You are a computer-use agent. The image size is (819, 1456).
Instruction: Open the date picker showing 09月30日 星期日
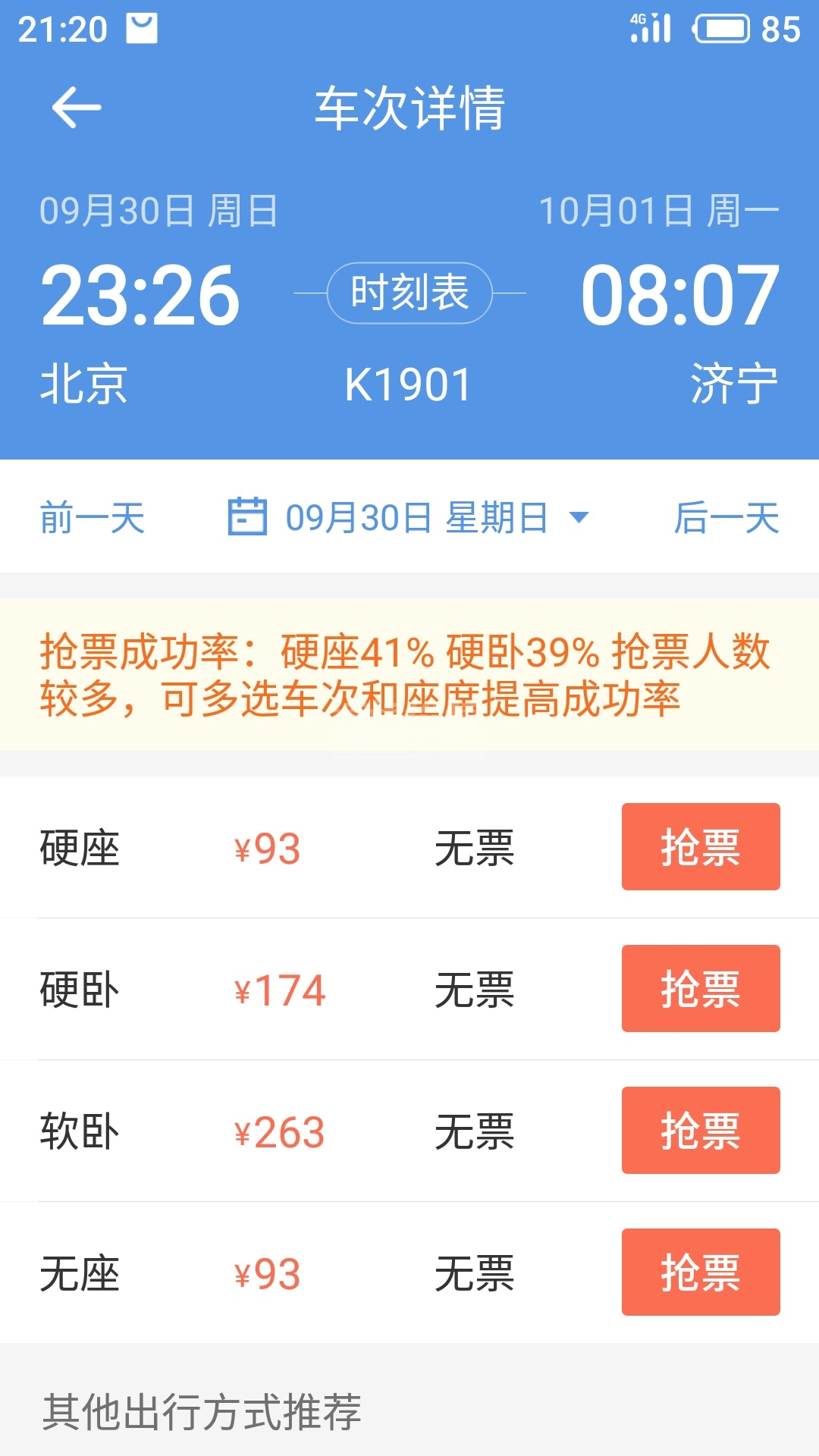point(409,519)
